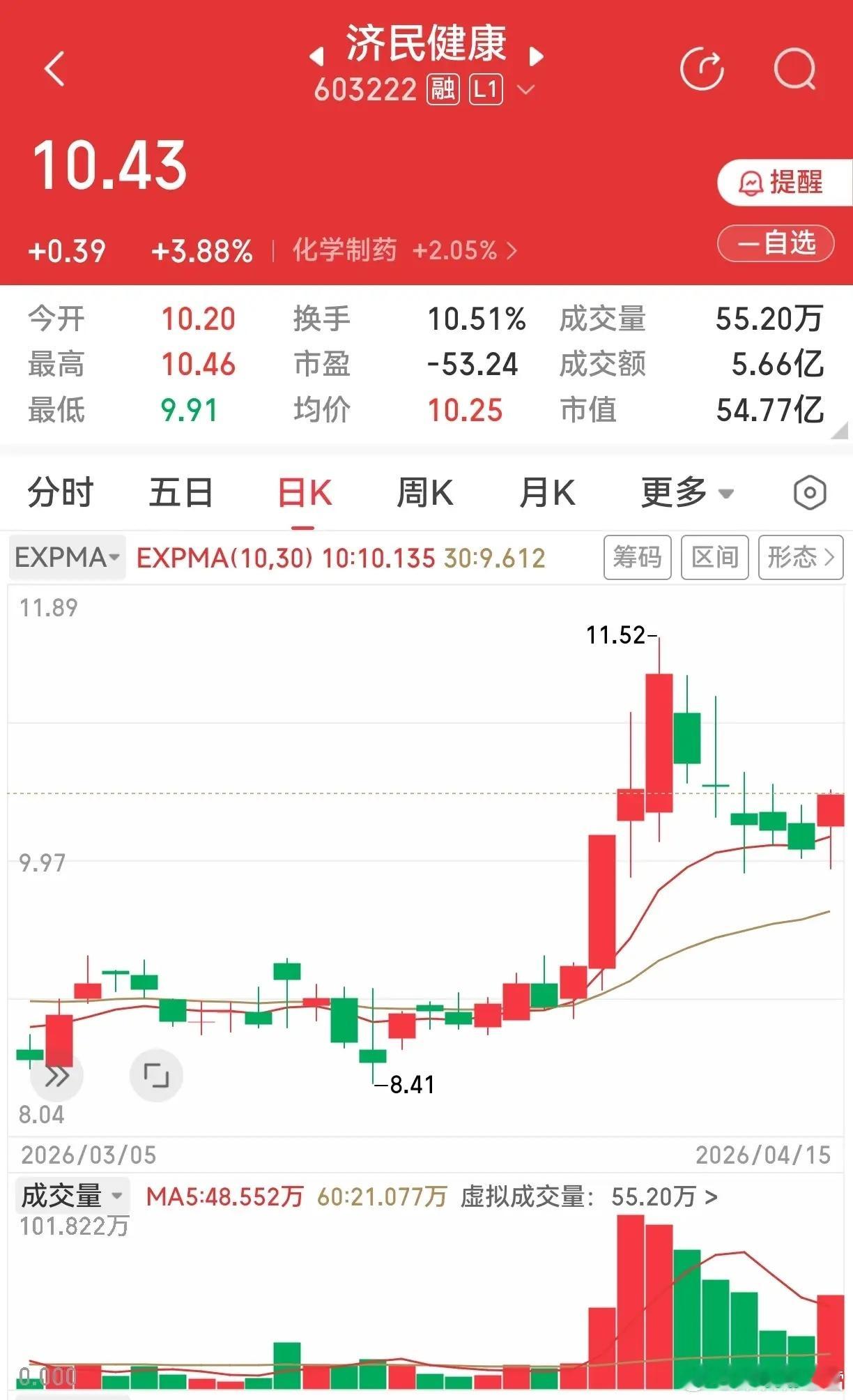The width and height of the screenshot is (853, 1400).
Task: Switch to the 周K chart tab
Action: (425, 493)
